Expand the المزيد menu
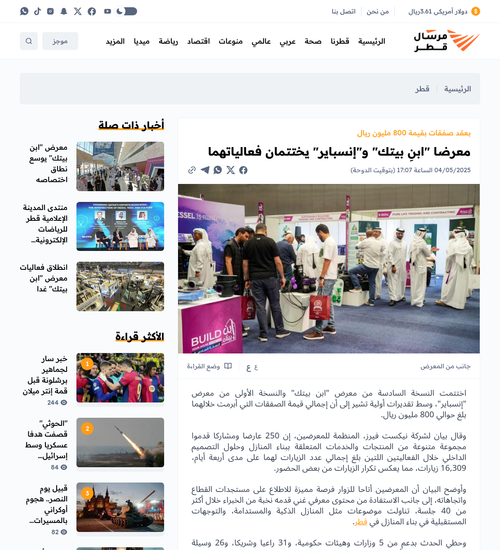The image size is (500, 550). 115,41
